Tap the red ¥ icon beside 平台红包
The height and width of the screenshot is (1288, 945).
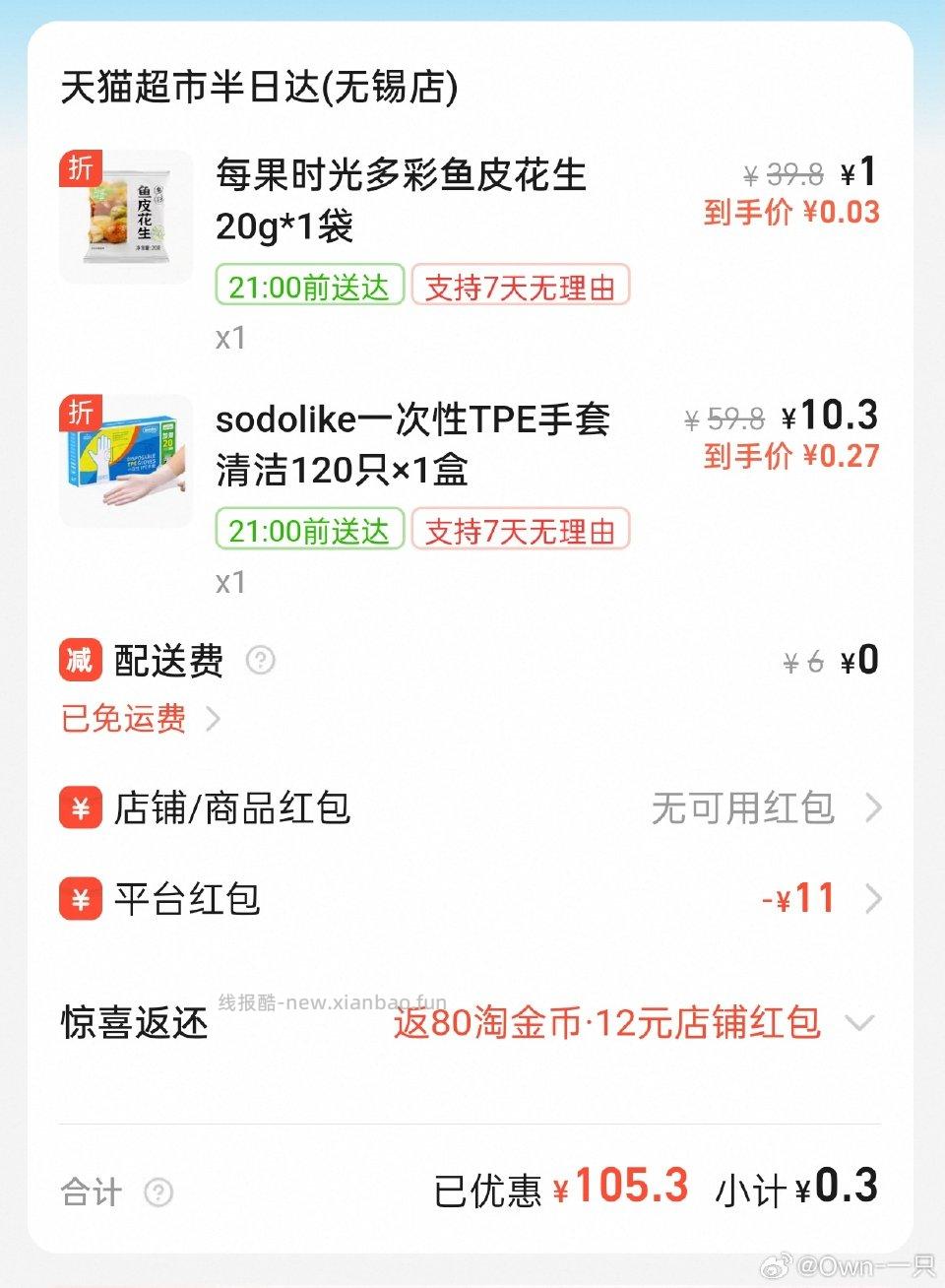(80, 898)
